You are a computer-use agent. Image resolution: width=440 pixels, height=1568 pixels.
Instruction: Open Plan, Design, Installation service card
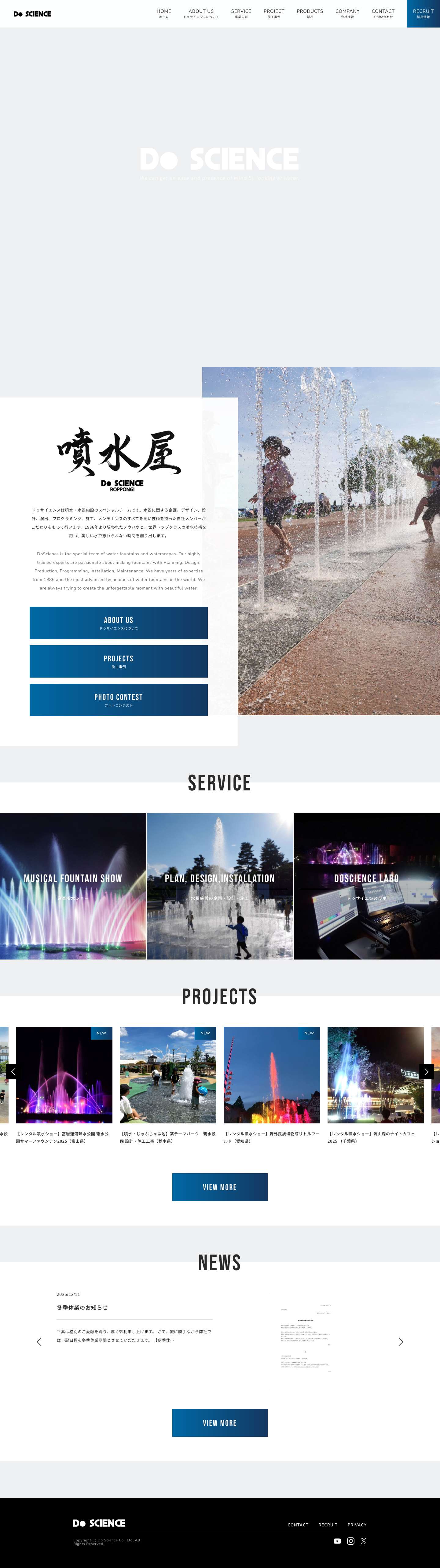220,886
